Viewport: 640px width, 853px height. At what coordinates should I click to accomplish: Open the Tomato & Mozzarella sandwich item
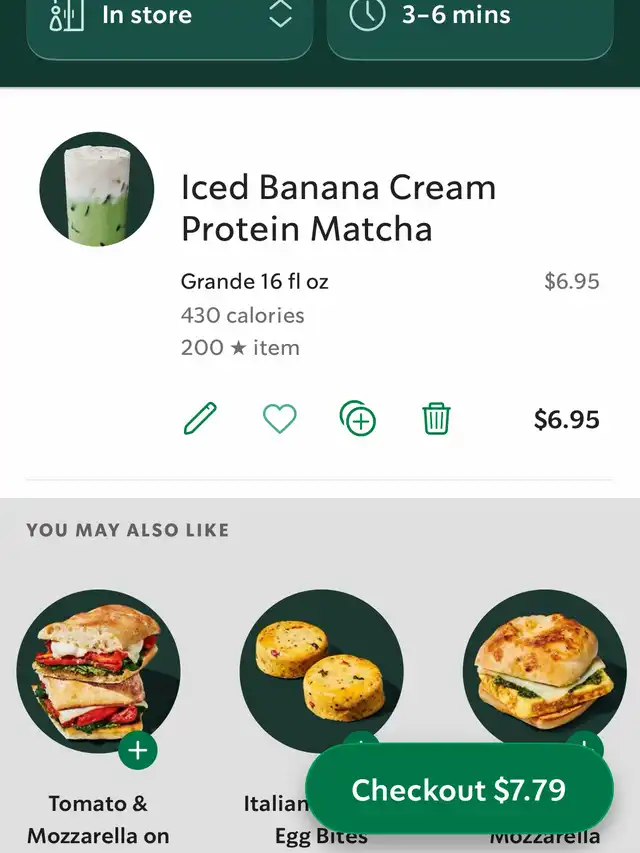coord(96,672)
